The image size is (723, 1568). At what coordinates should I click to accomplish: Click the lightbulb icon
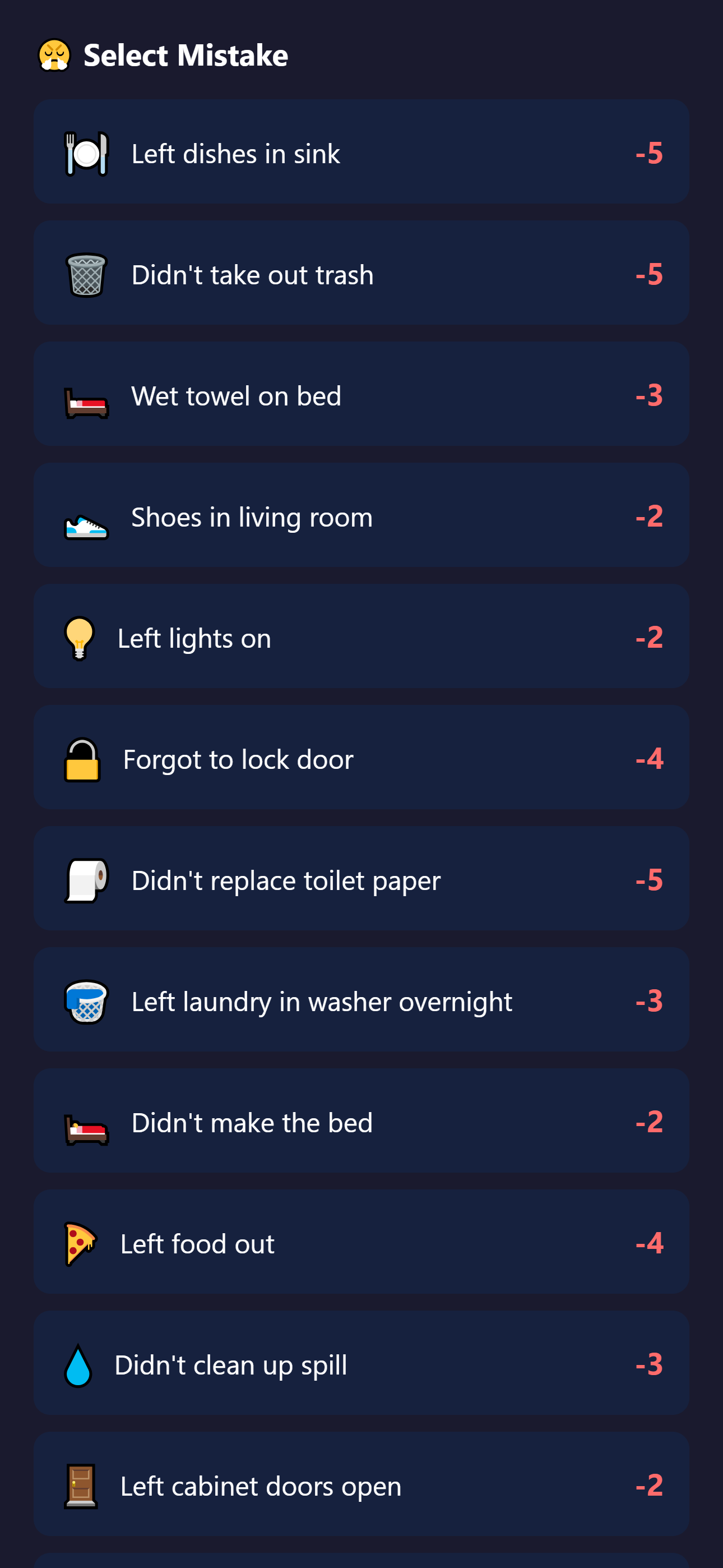80,637
